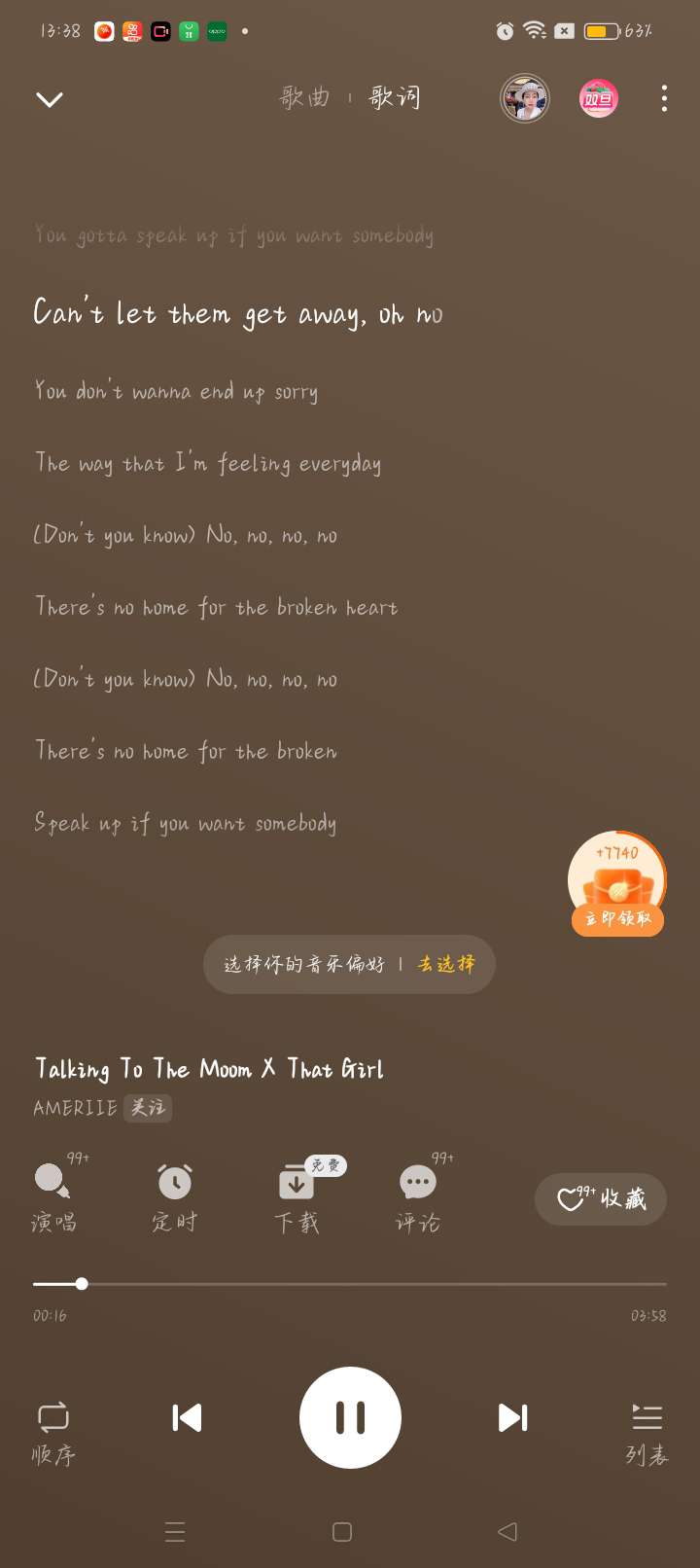
Task: Switch to the 歌曲 tab
Action: [304, 97]
